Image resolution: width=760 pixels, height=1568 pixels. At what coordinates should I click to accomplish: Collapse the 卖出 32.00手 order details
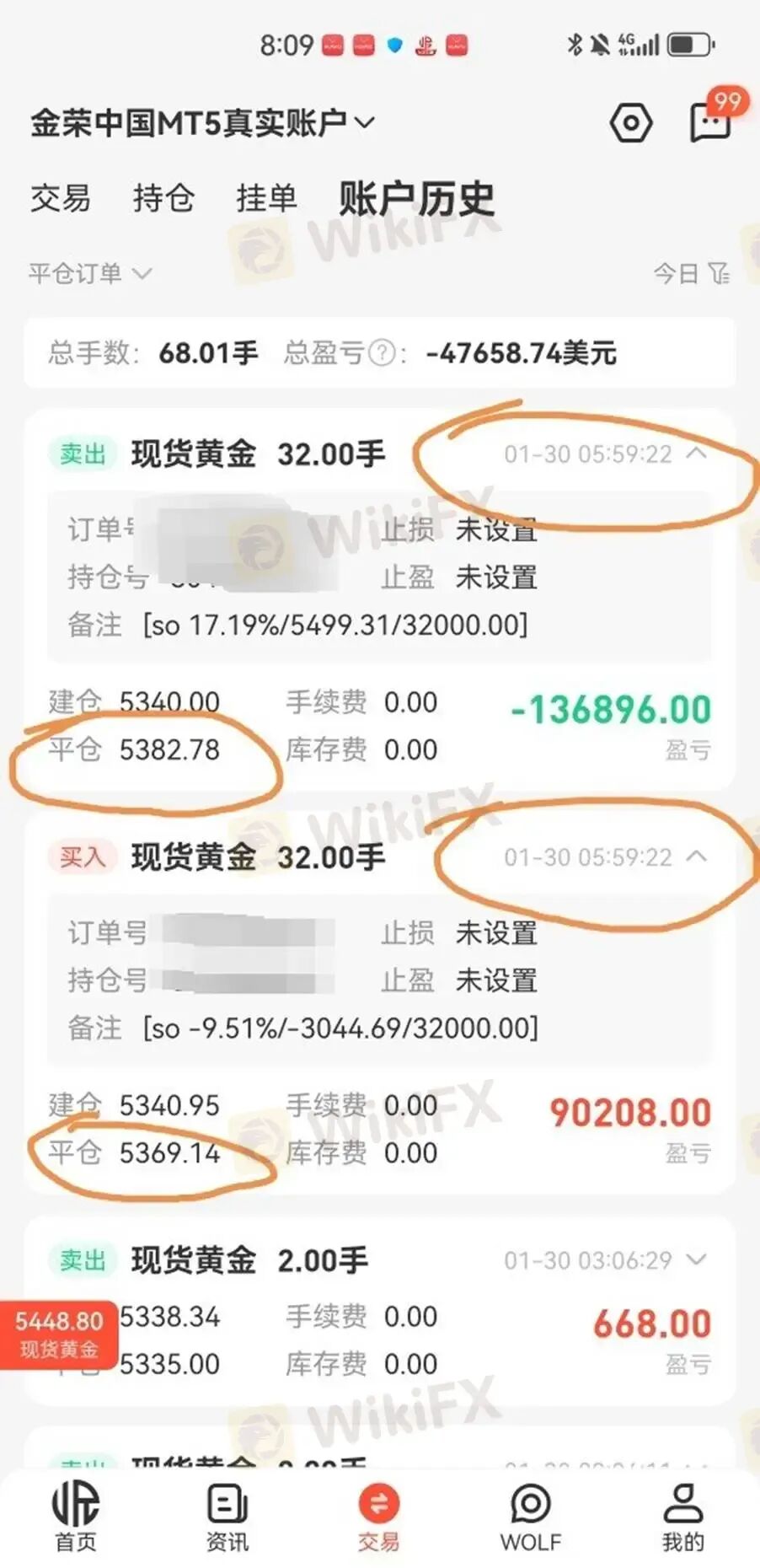pyautogui.click(x=698, y=454)
